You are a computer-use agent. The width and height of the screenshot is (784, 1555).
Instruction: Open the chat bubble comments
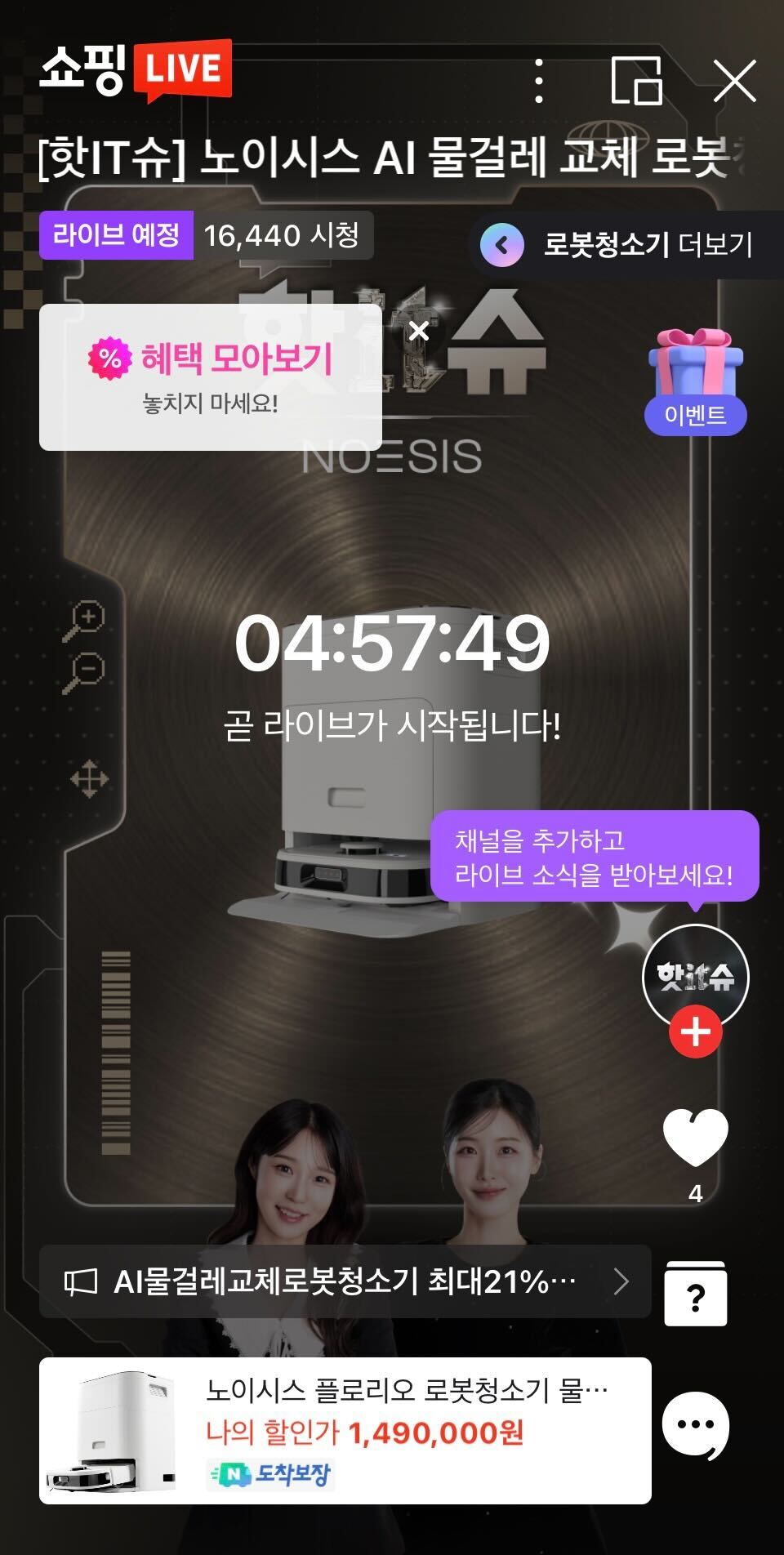click(695, 1425)
